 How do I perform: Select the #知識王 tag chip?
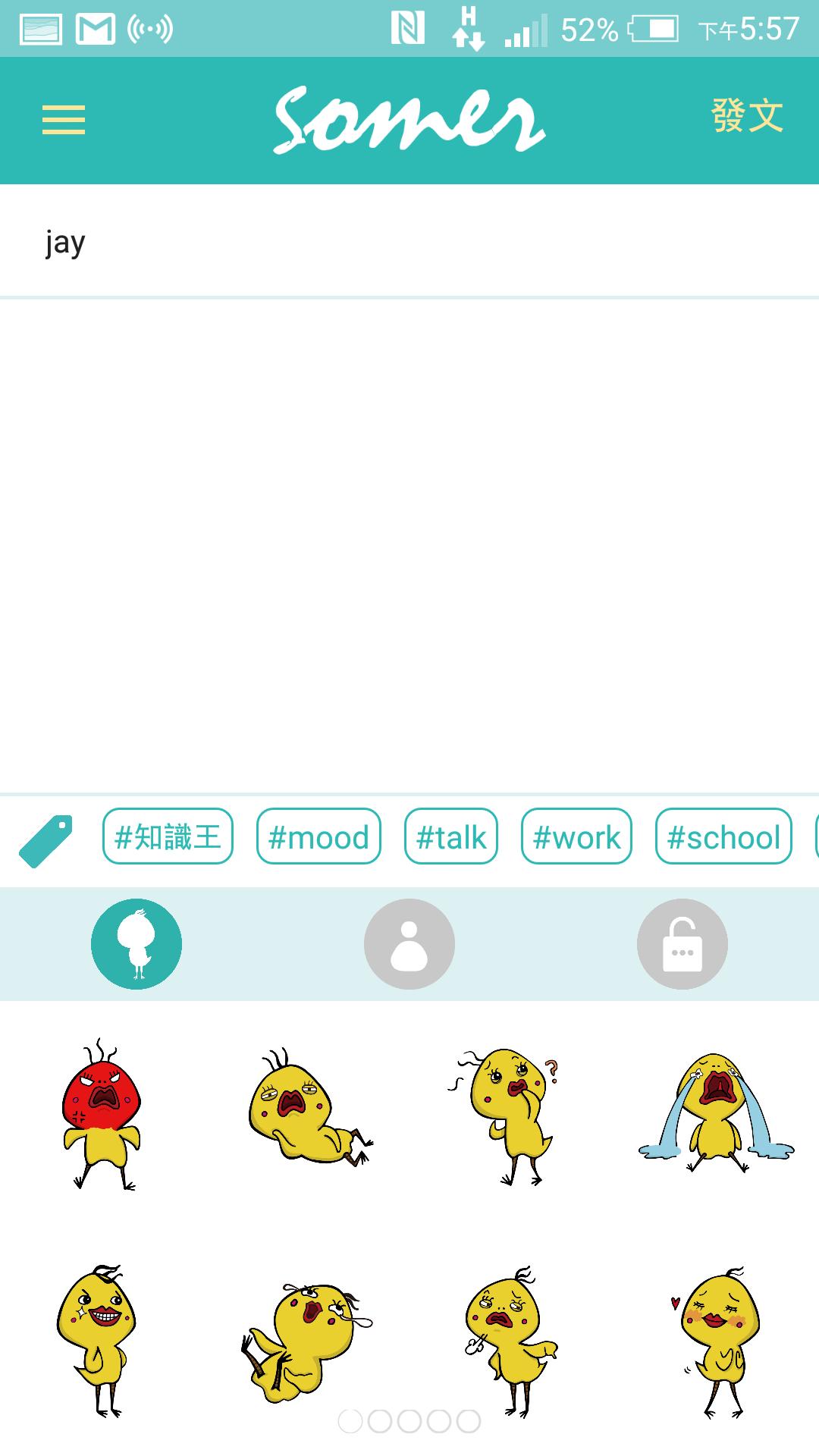pyautogui.click(x=168, y=836)
